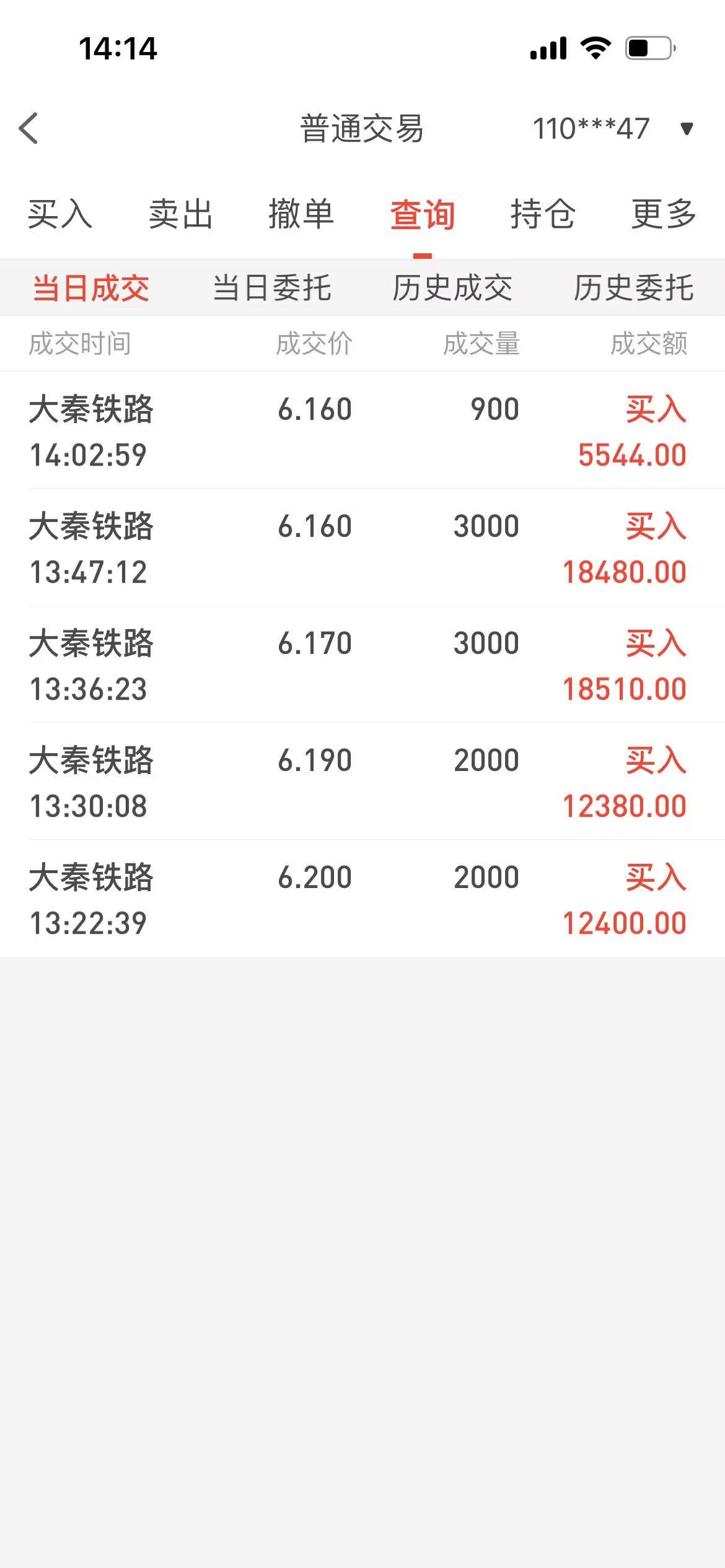Select the 当日成交 sub-tab
This screenshot has width=725, height=1568.
(91, 289)
